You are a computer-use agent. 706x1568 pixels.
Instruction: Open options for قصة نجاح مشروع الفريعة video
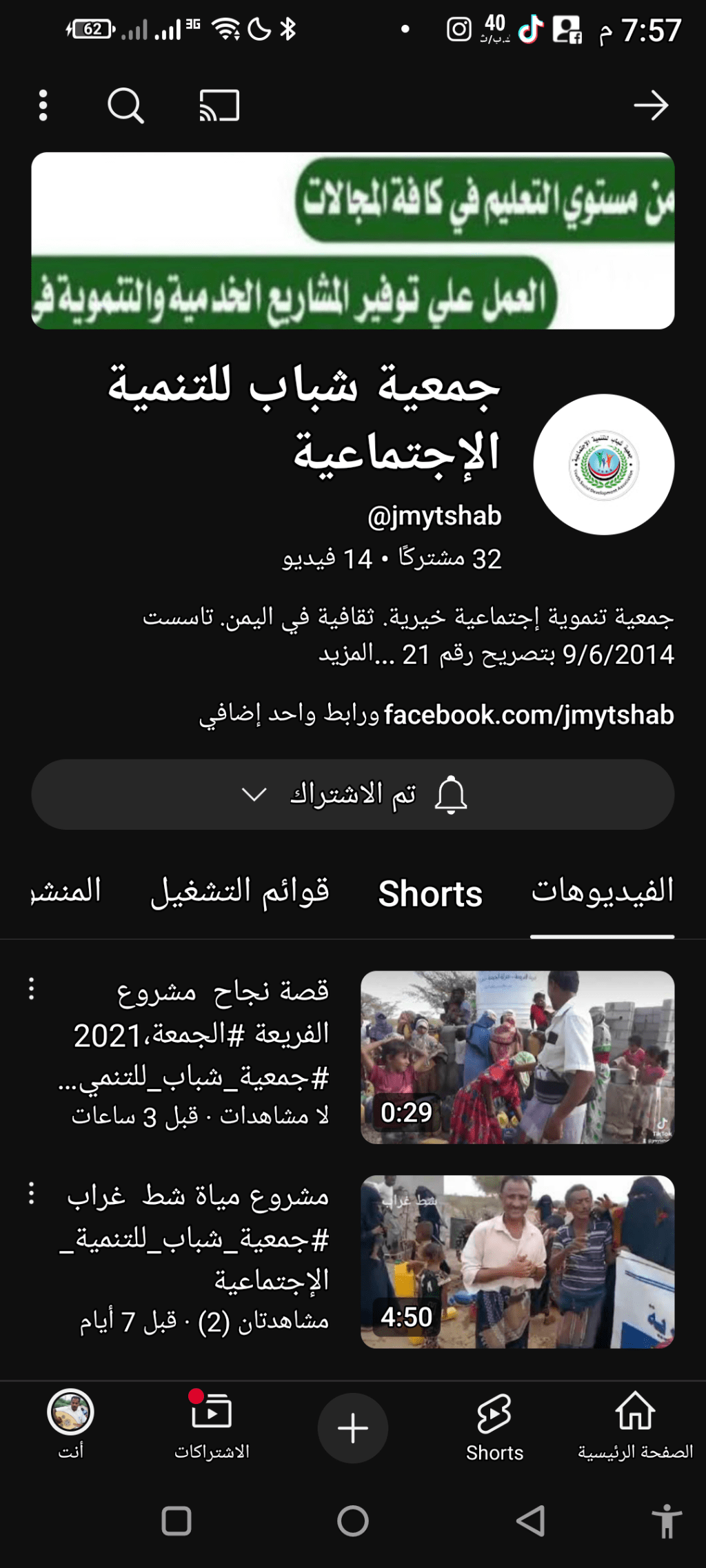pos(32,988)
